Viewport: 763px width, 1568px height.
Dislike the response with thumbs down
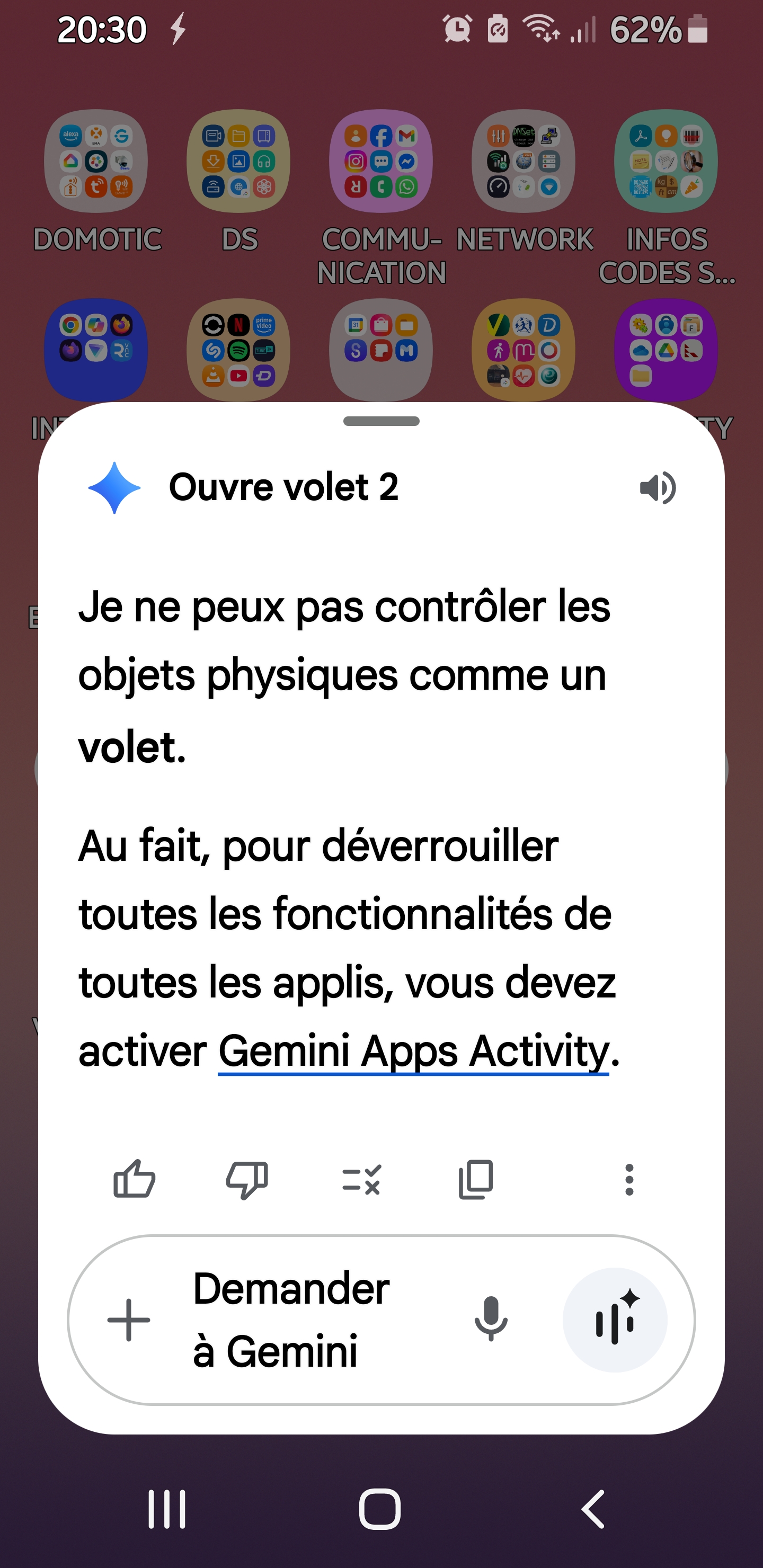click(246, 1180)
